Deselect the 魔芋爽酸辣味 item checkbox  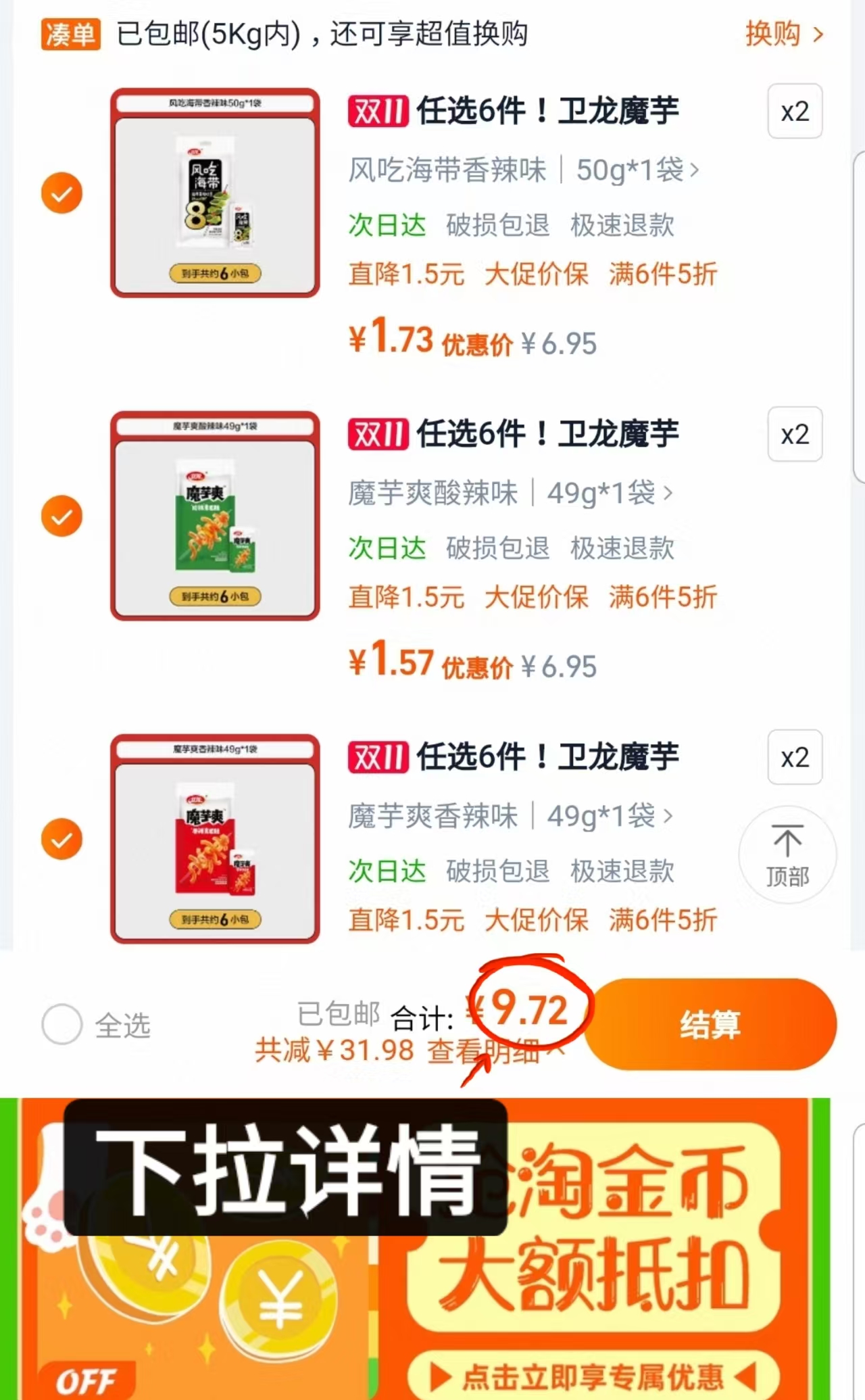(61, 516)
